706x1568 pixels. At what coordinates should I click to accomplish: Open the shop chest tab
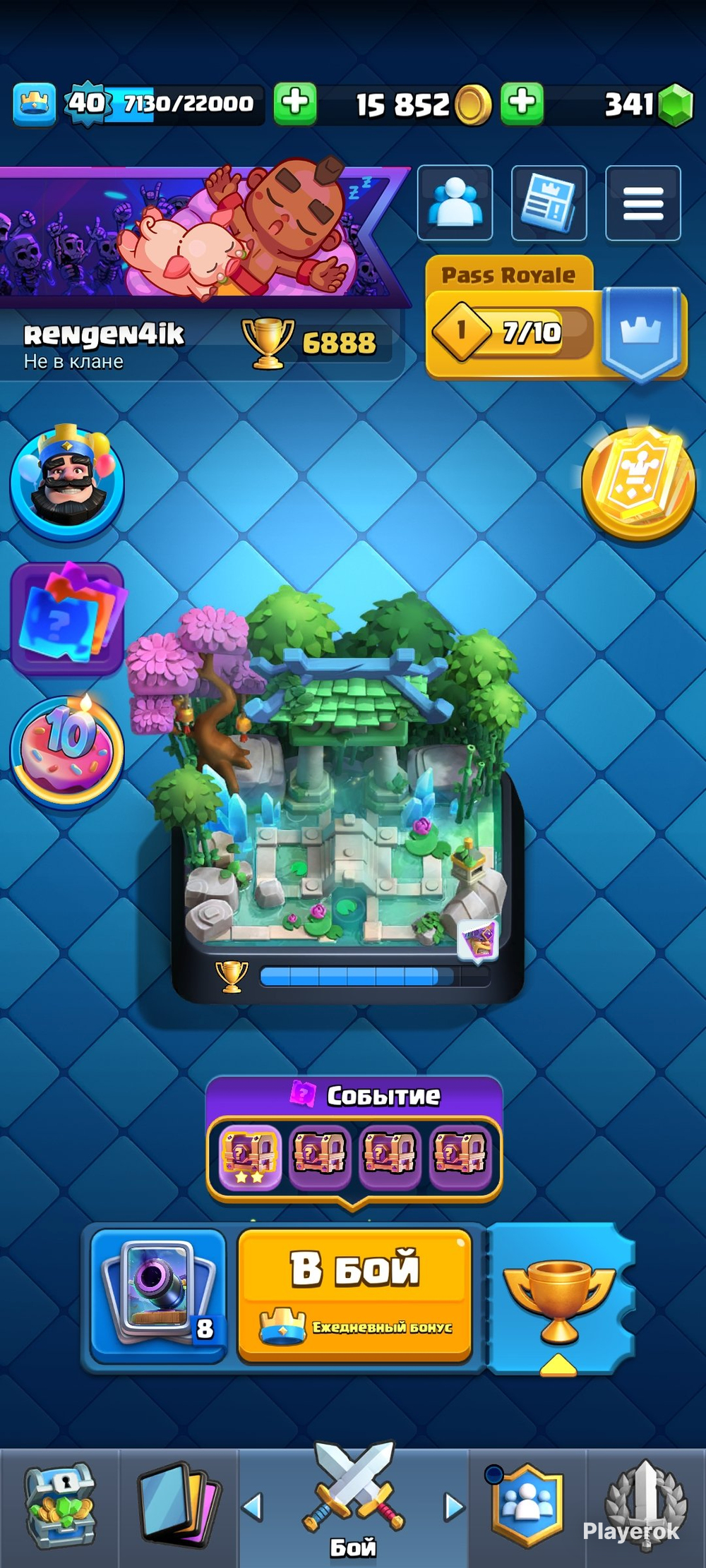coord(59,1507)
